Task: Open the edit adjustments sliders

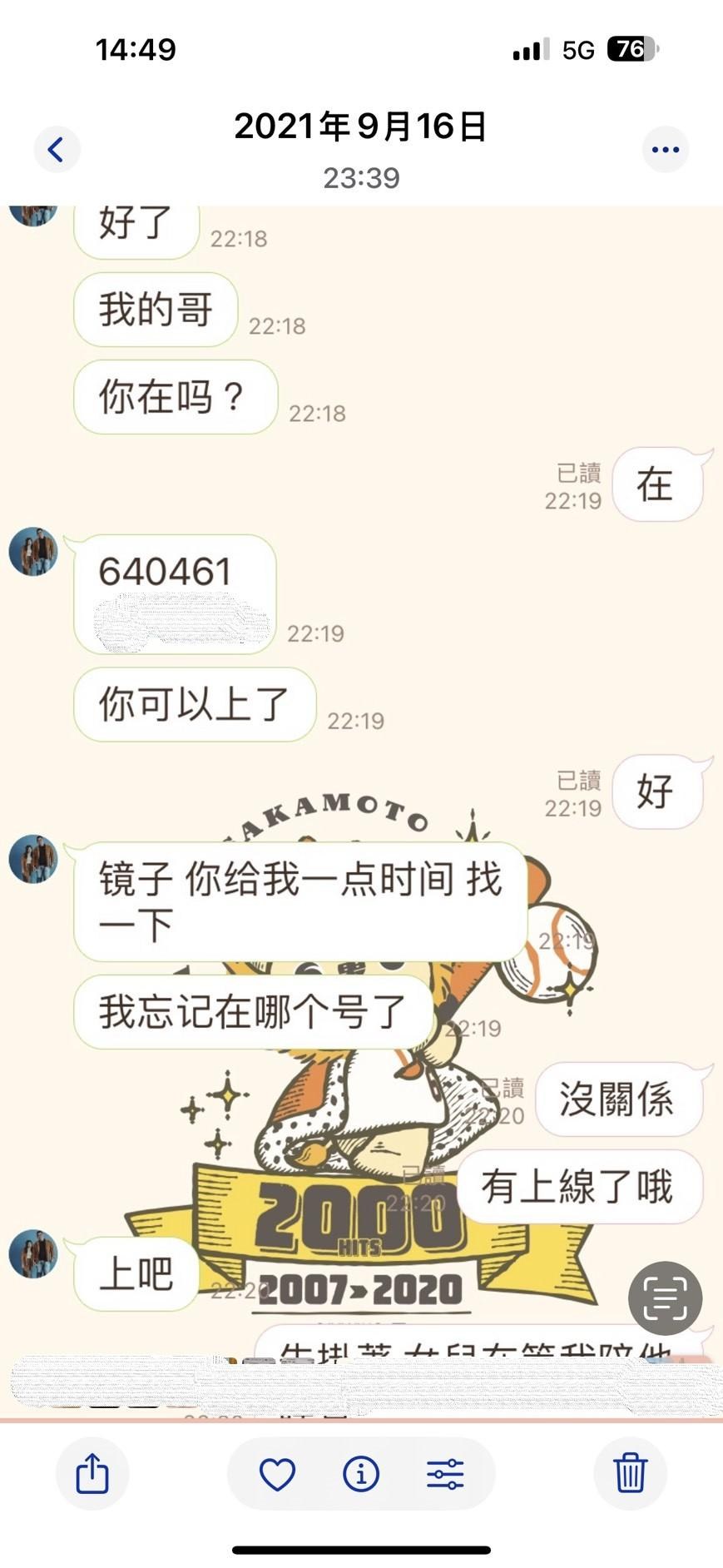Action: 445,1474
